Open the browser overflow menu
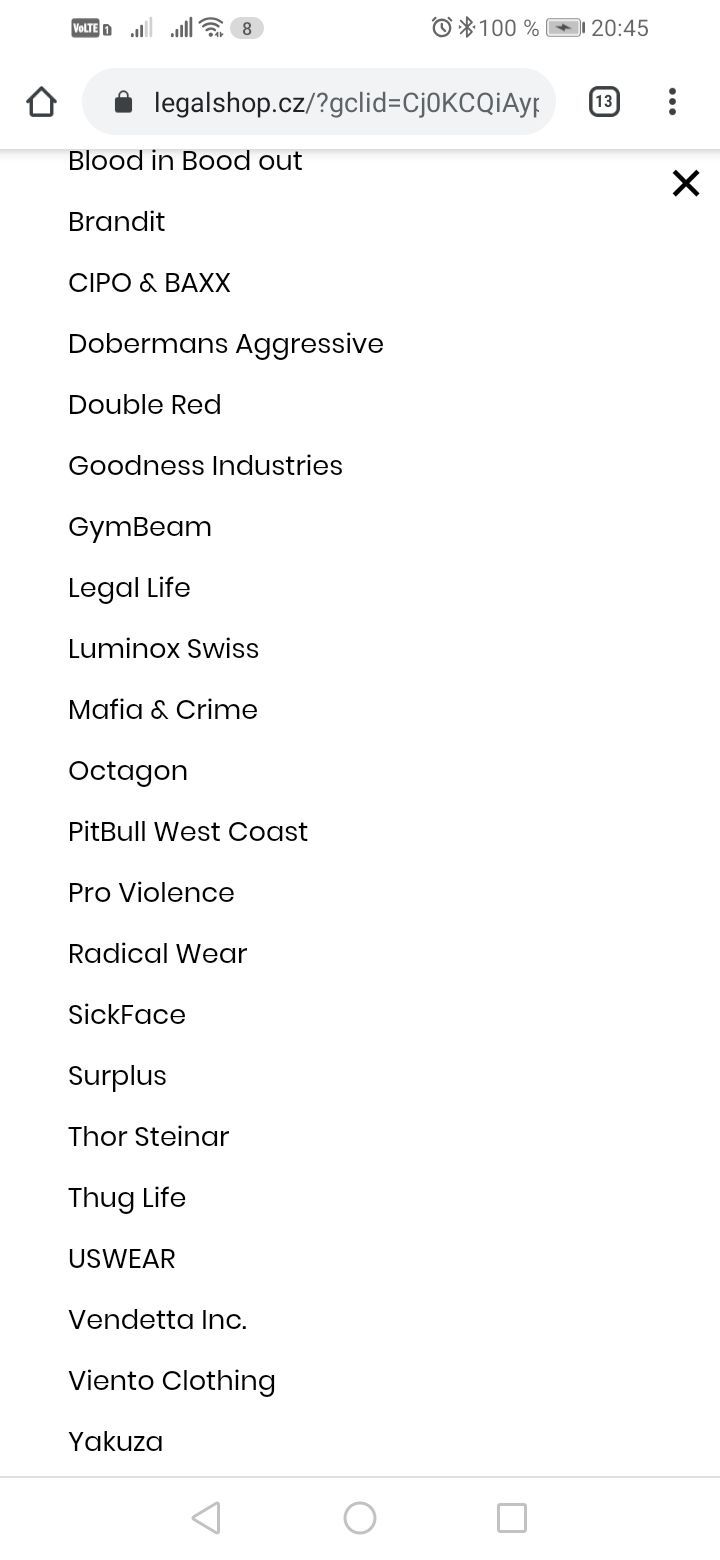This screenshot has width=720, height=1560. tap(672, 101)
